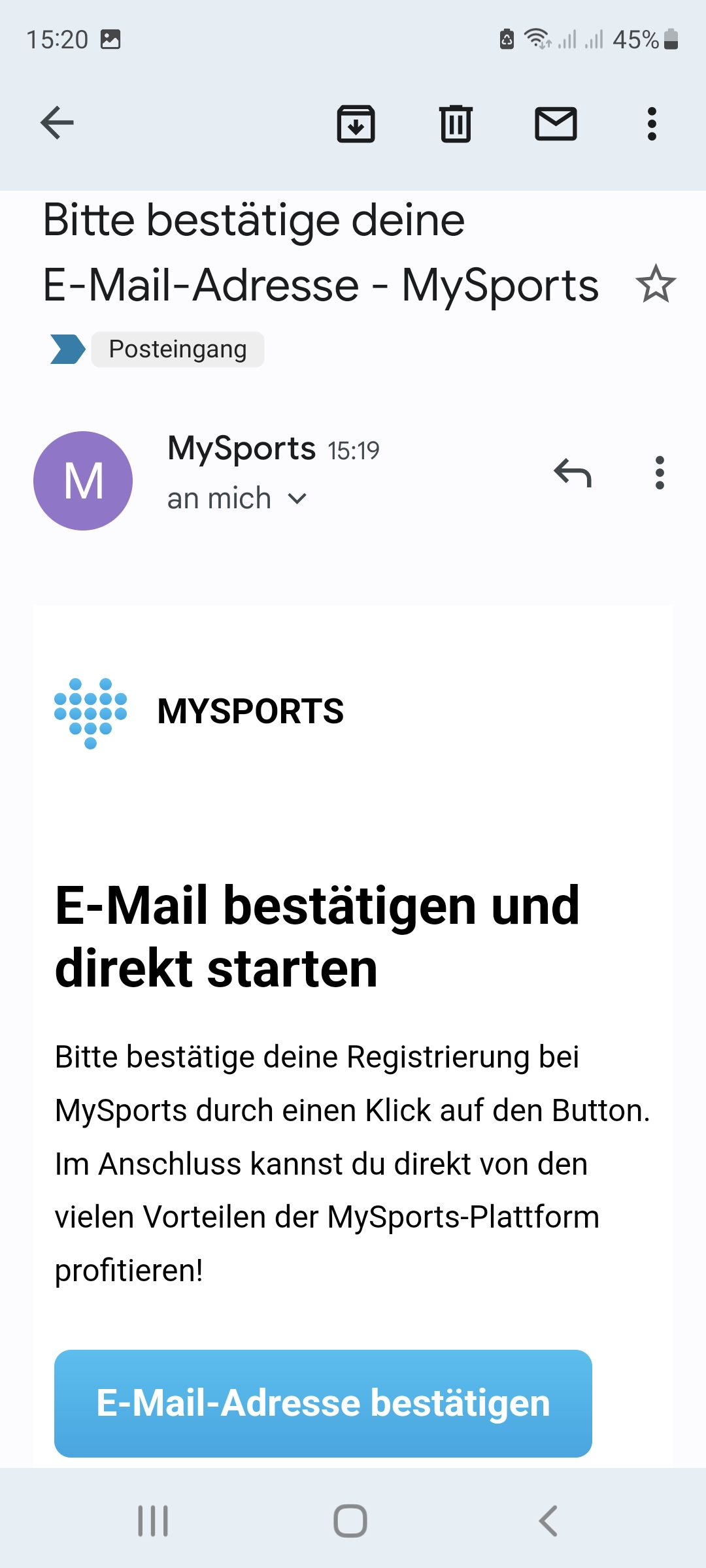Delete this email with the trash icon
This screenshot has height=1568, width=706.
(456, 123)
